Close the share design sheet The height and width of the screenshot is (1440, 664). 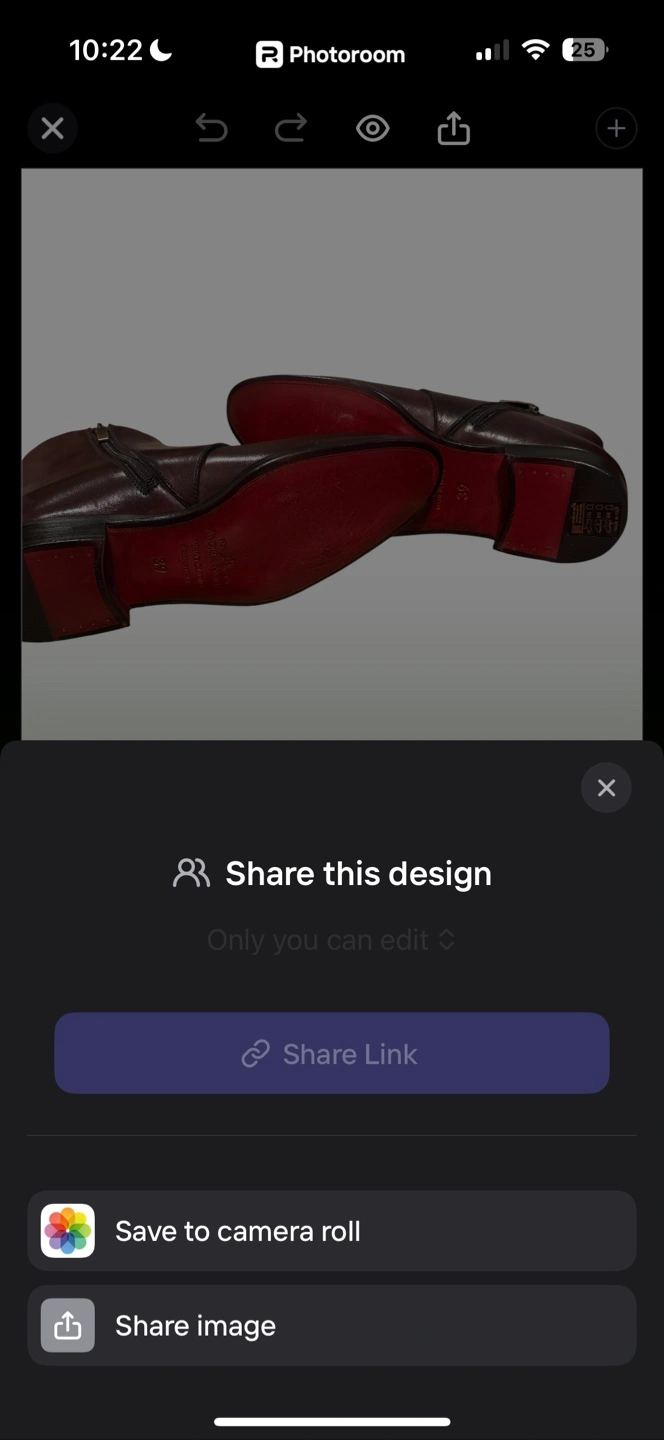pyautogui.click(x=606, y=788)
